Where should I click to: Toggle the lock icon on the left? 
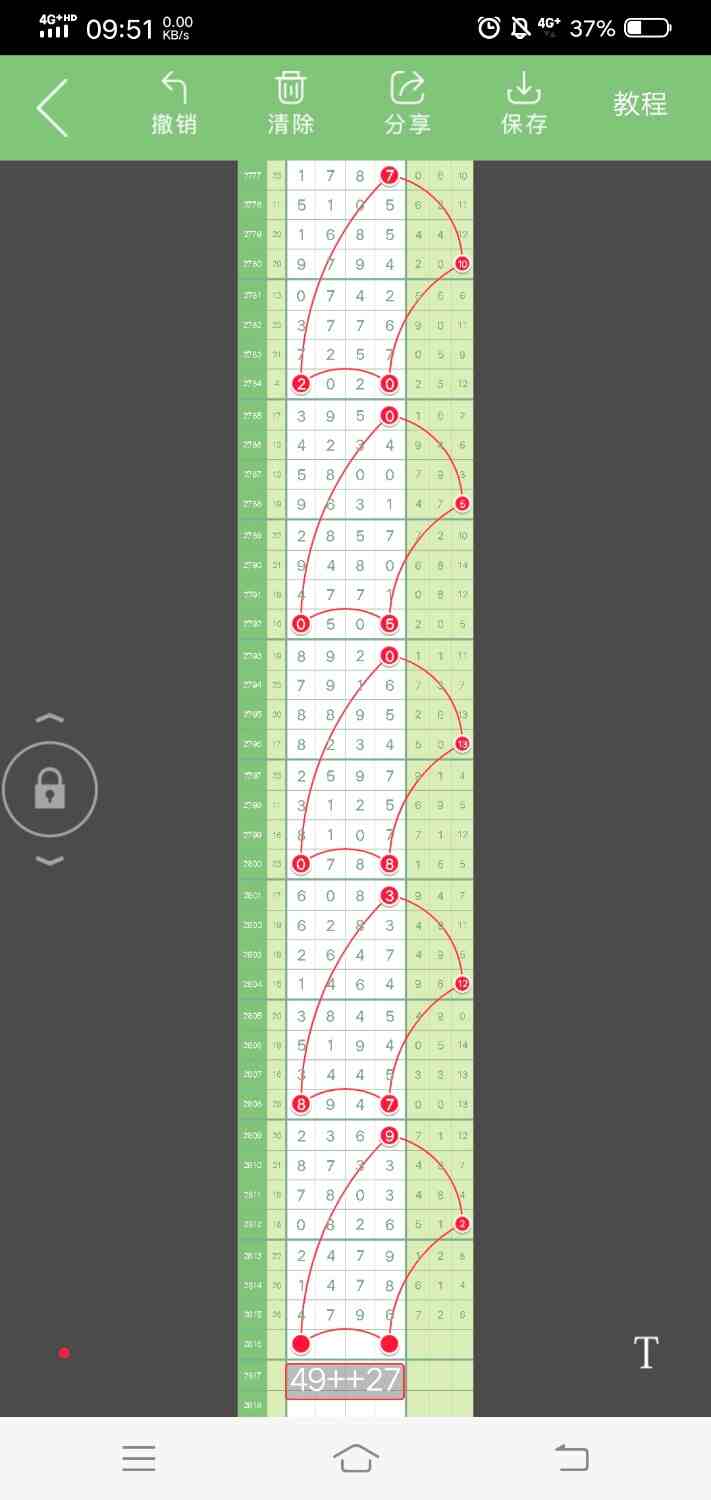(50, 790)
